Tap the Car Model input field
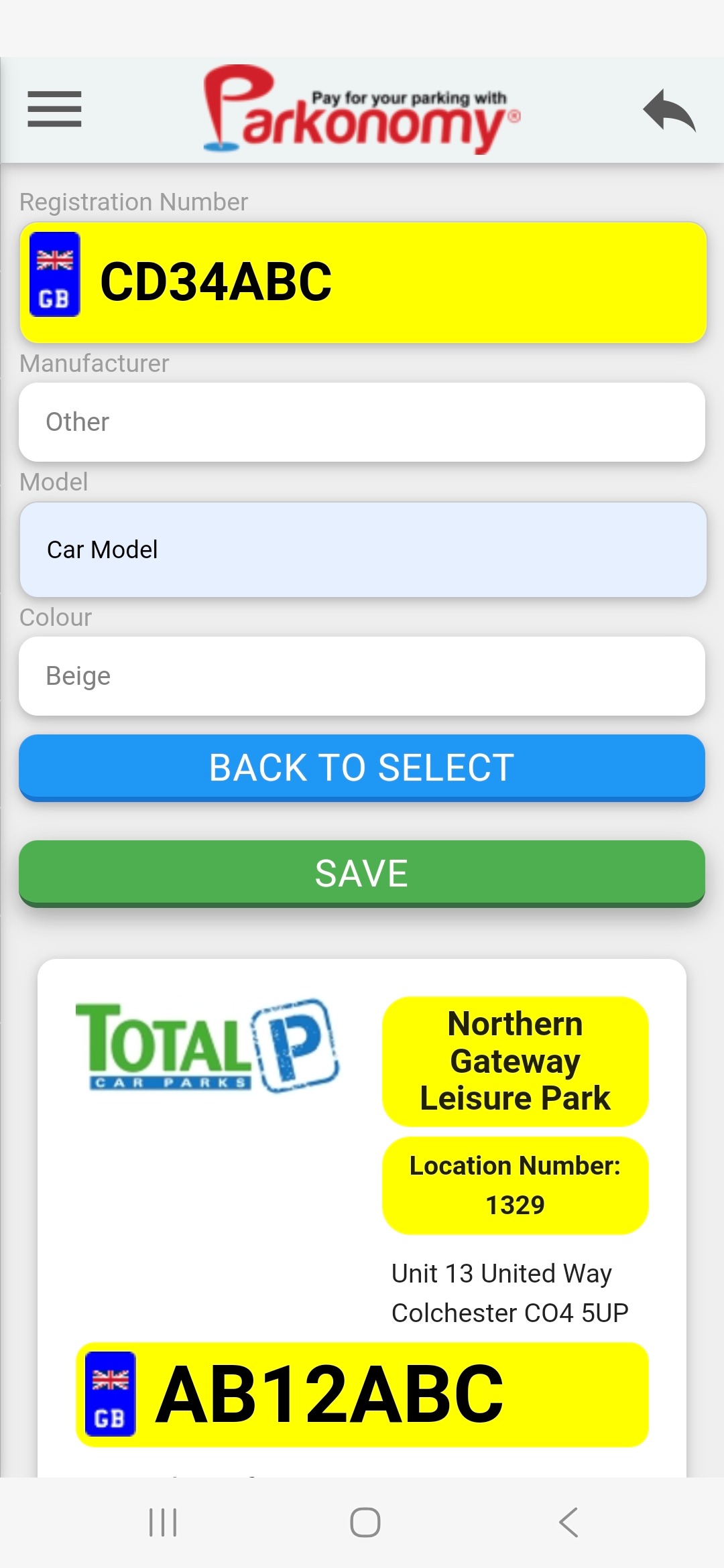Screen dimensions: 724x1568 tap(362, 549)
